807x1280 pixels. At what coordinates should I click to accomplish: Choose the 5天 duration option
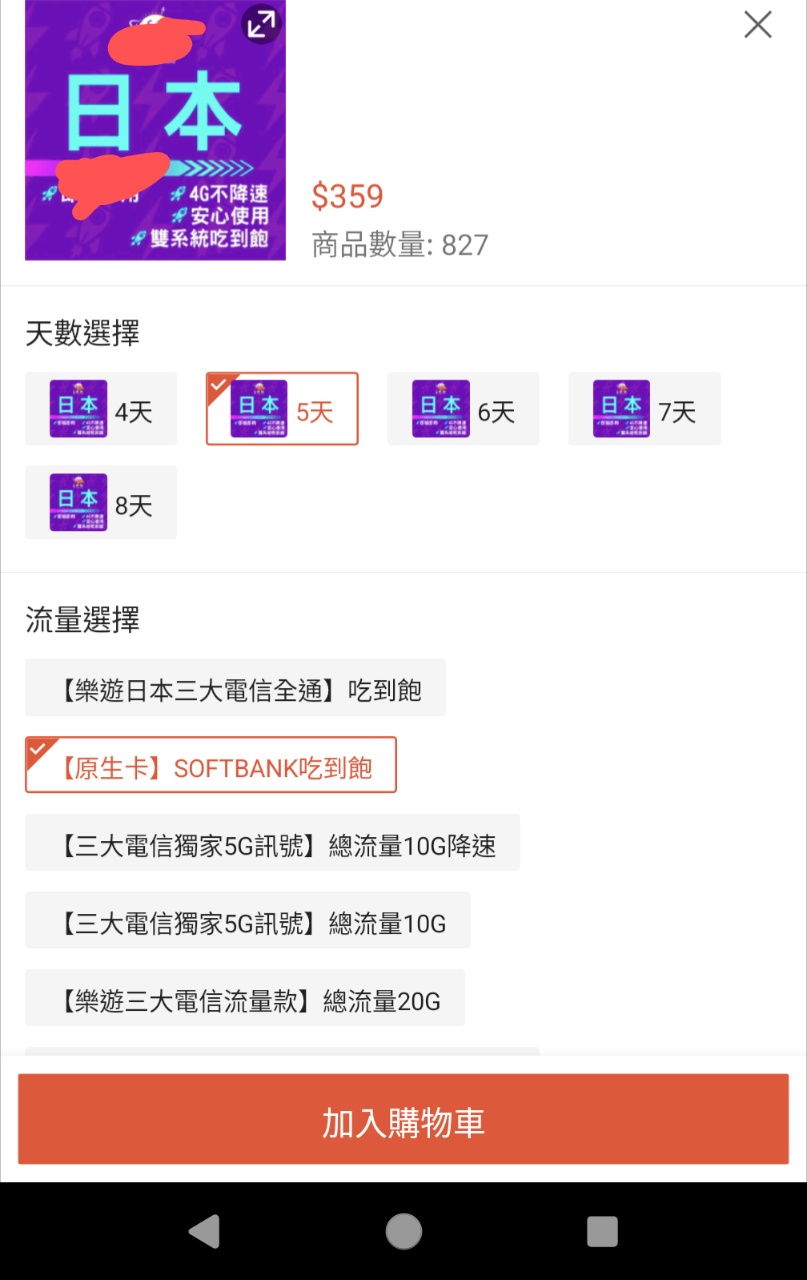(x=282, y=409)
